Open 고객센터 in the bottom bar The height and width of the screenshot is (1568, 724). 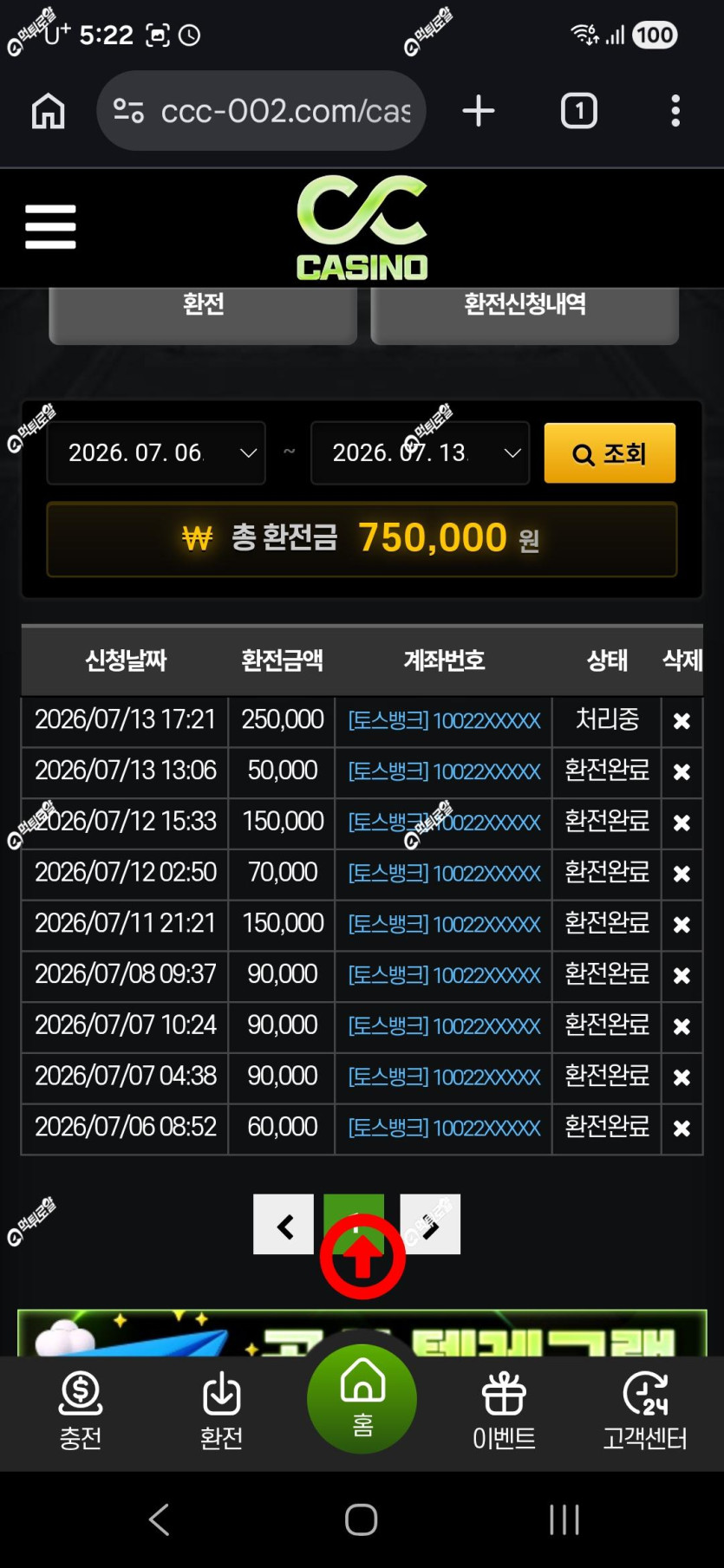[x=645, y=1411]
